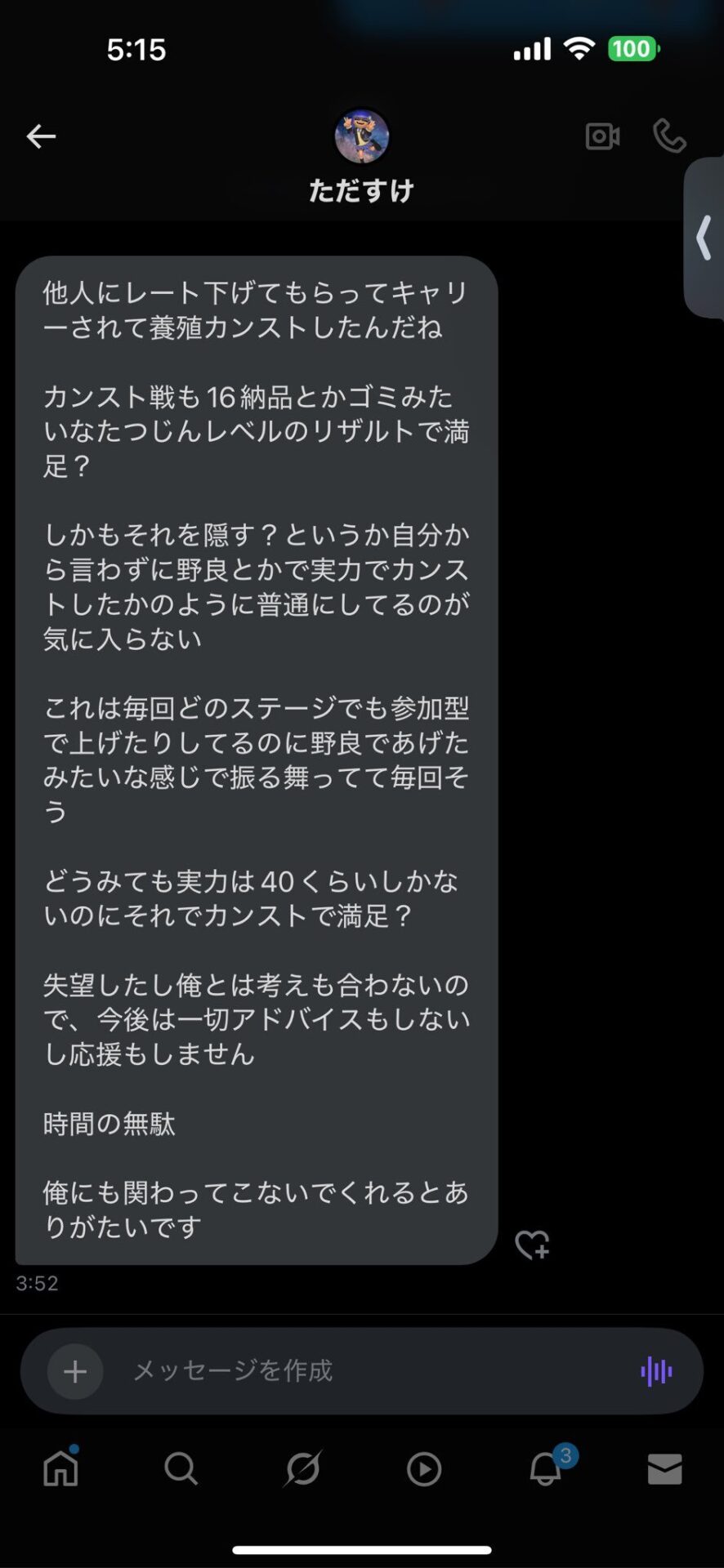Viewport: 724px width, 1568px height.
Task: Expand the side panel handle
Action: click(x=704, y=238)
